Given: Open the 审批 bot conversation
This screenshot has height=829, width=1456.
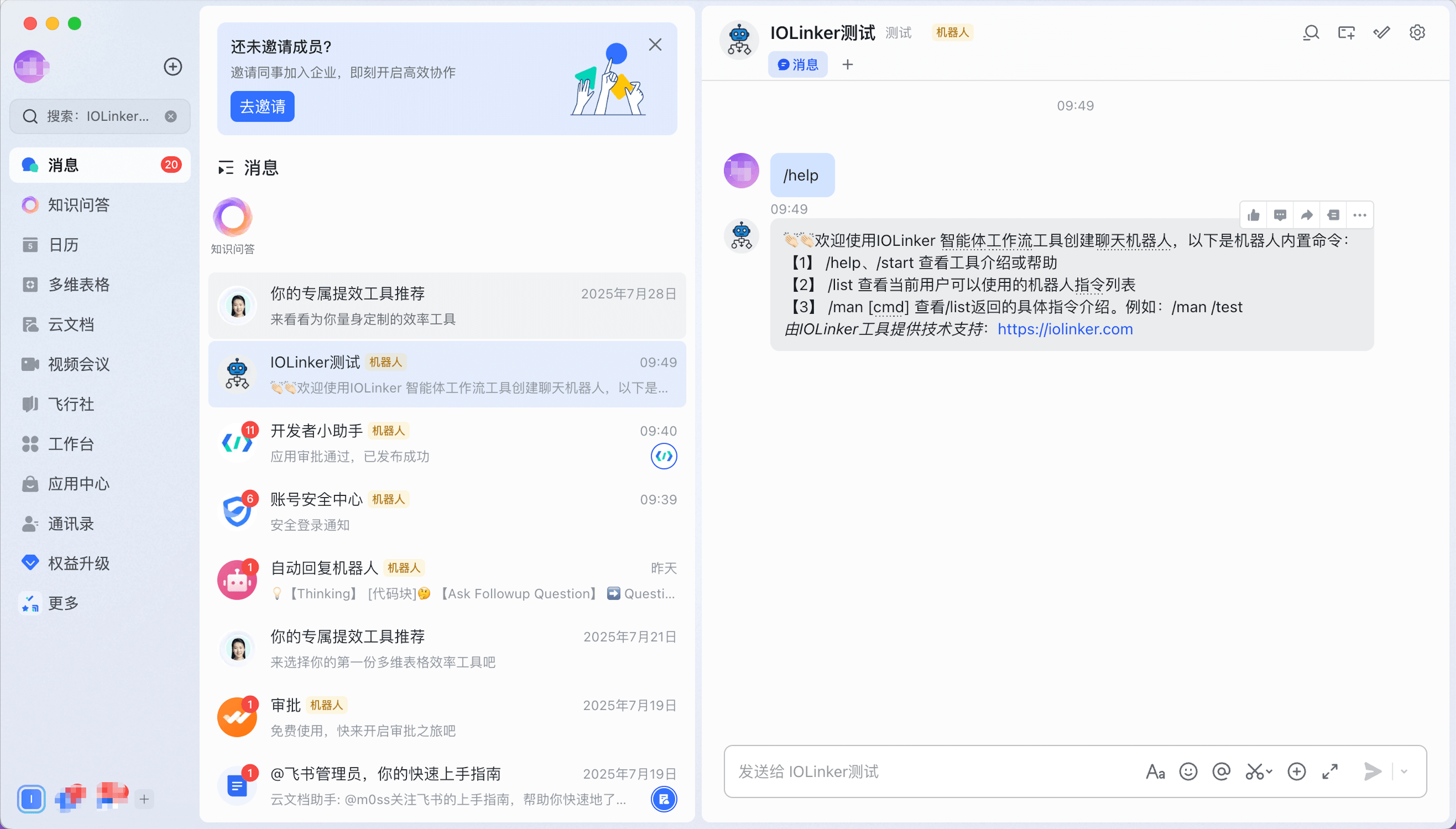Looking at the screenshot, I should coord(447,717).
